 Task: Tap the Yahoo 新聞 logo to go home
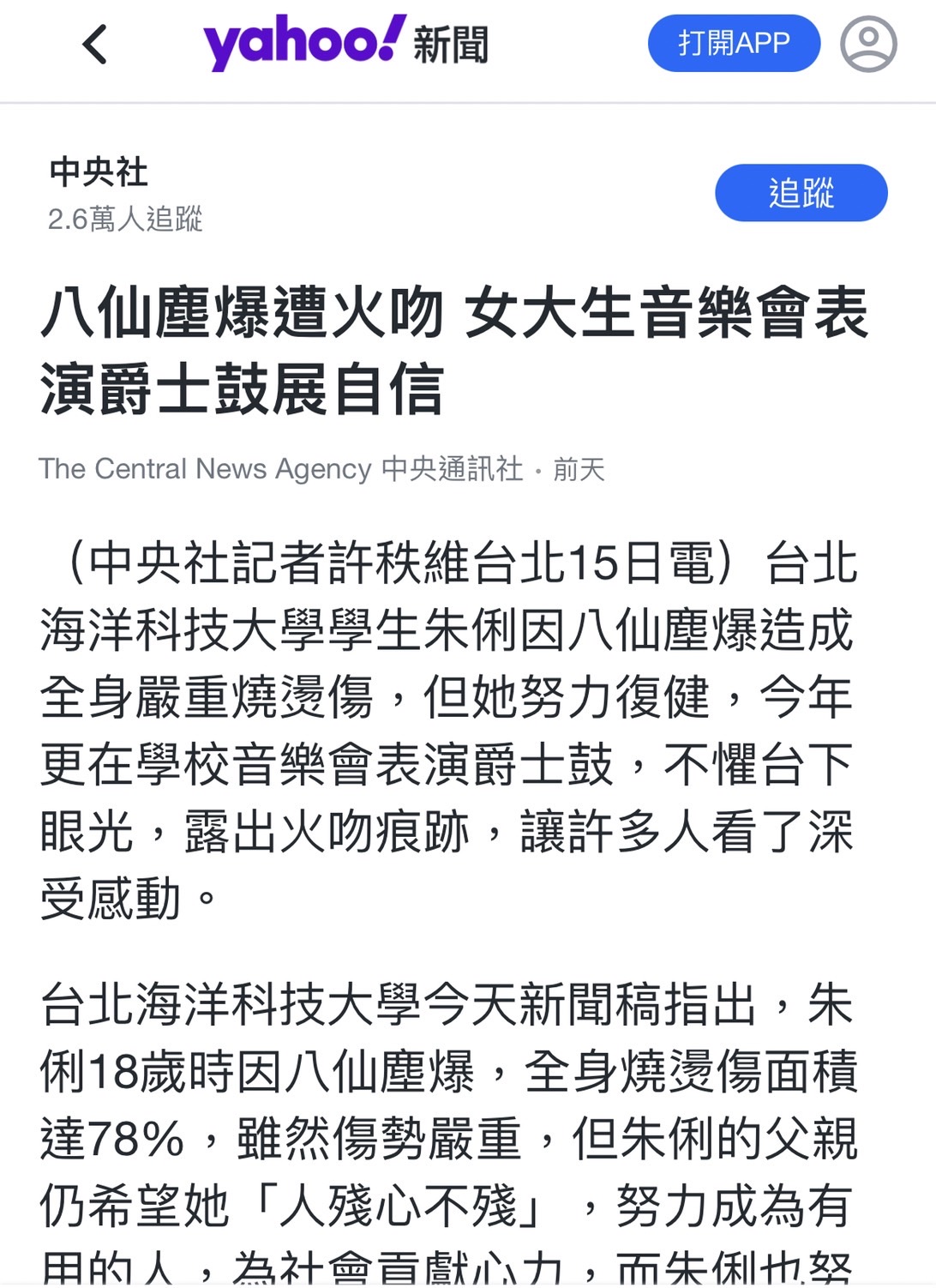tap(345, 43)
